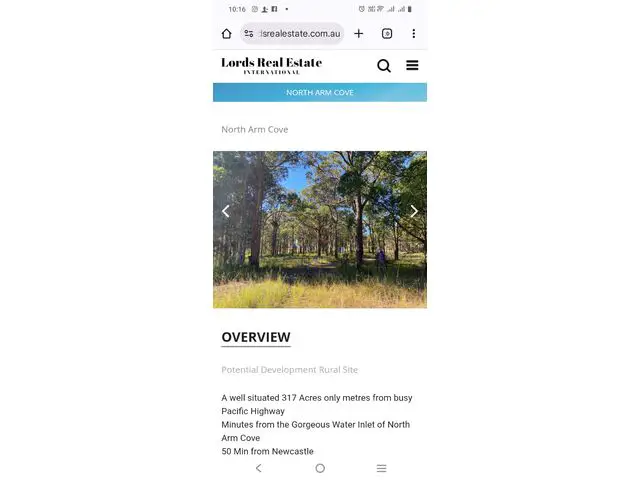Open the tab switcher
Viewport: 640px width, 480px height.
pos(387,34)
